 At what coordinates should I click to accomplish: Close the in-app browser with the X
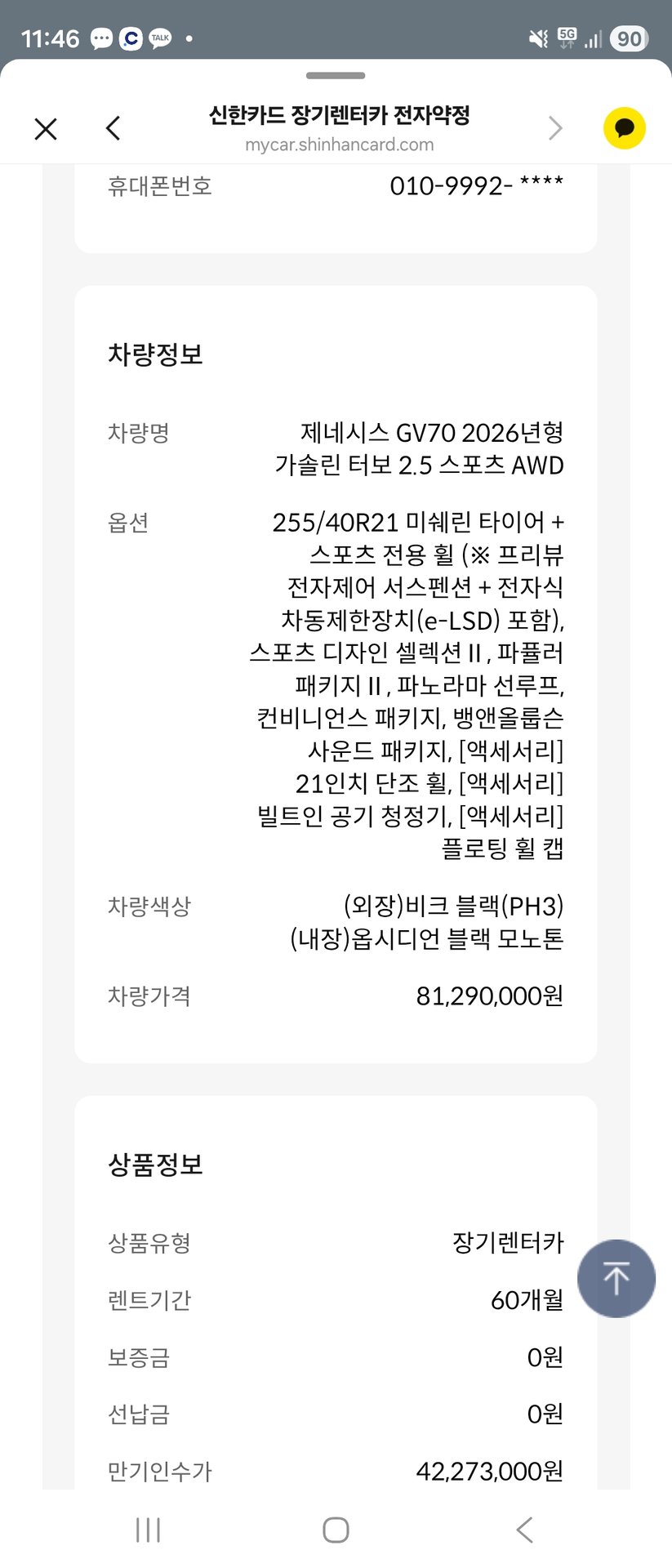(46, 128)
